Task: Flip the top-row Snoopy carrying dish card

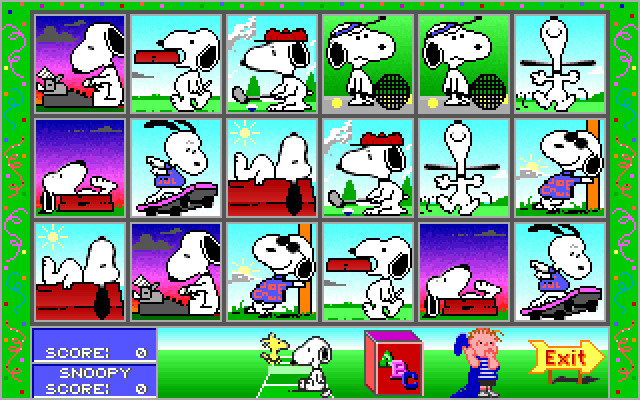Action: click(175, 63)
